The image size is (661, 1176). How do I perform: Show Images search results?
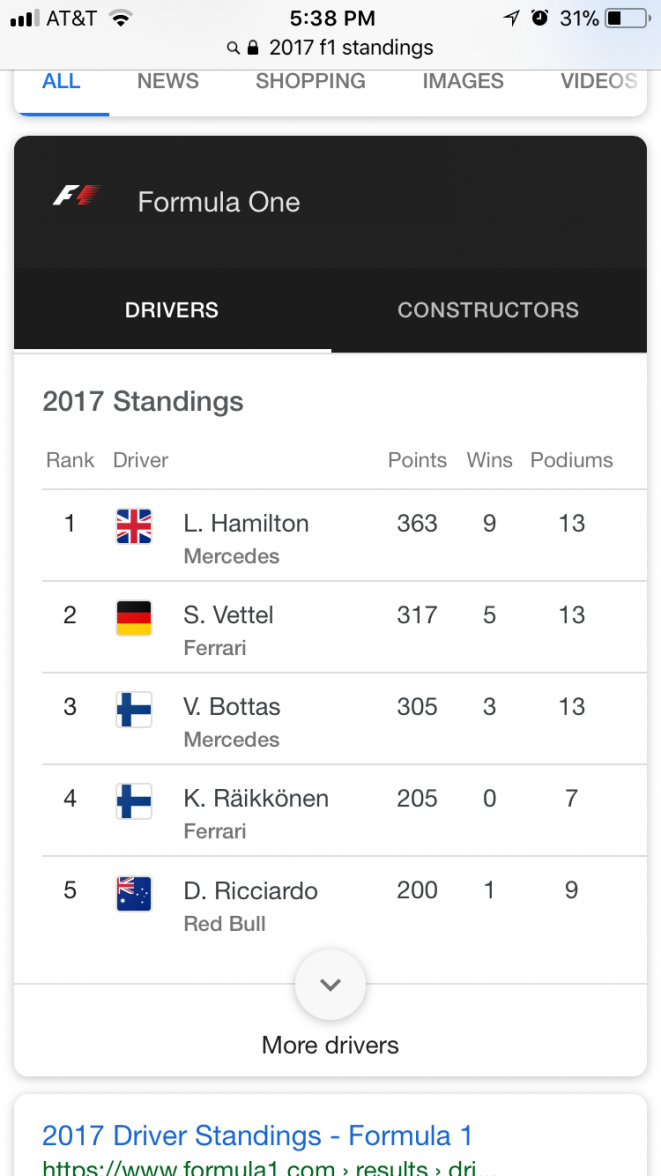[x=462, y=82]
